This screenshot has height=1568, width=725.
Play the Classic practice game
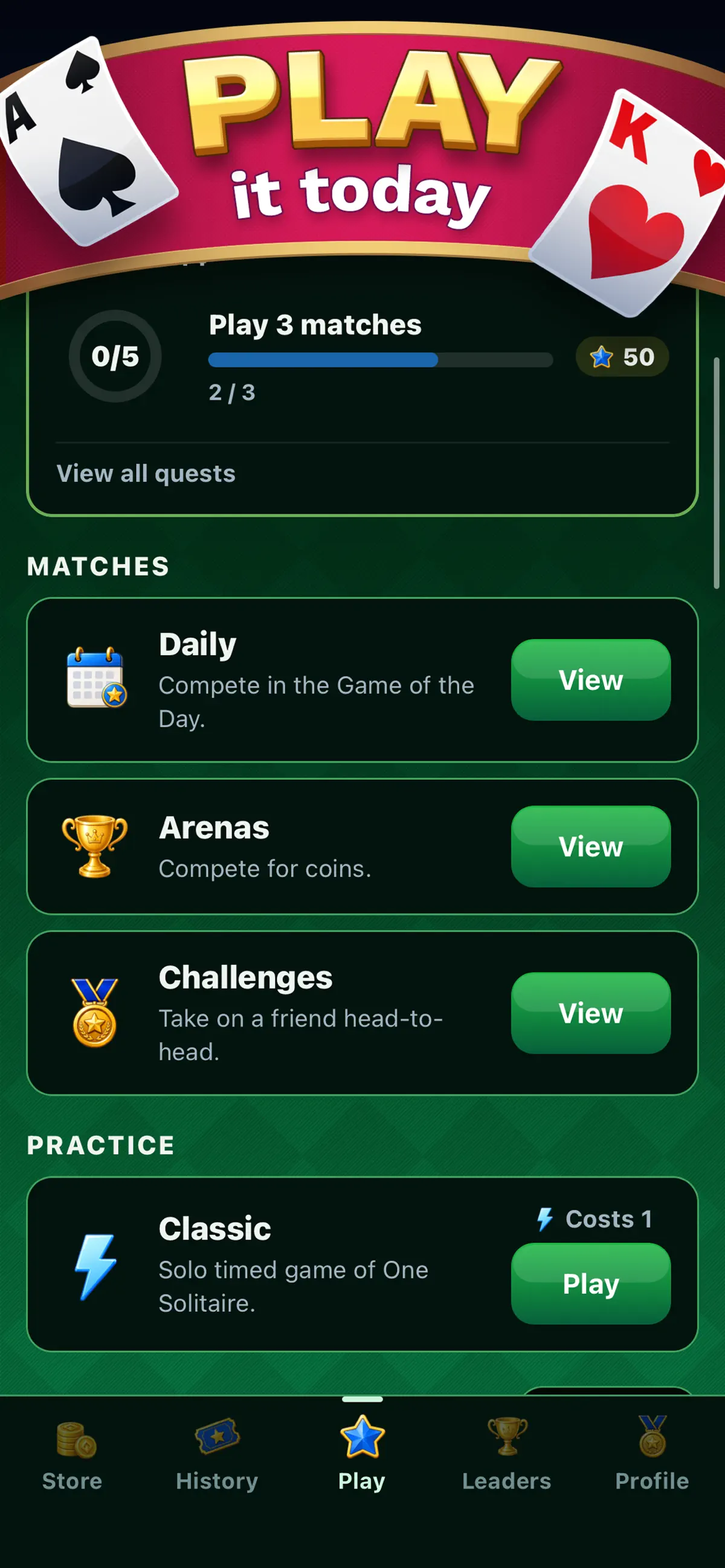click(590, 1283)
